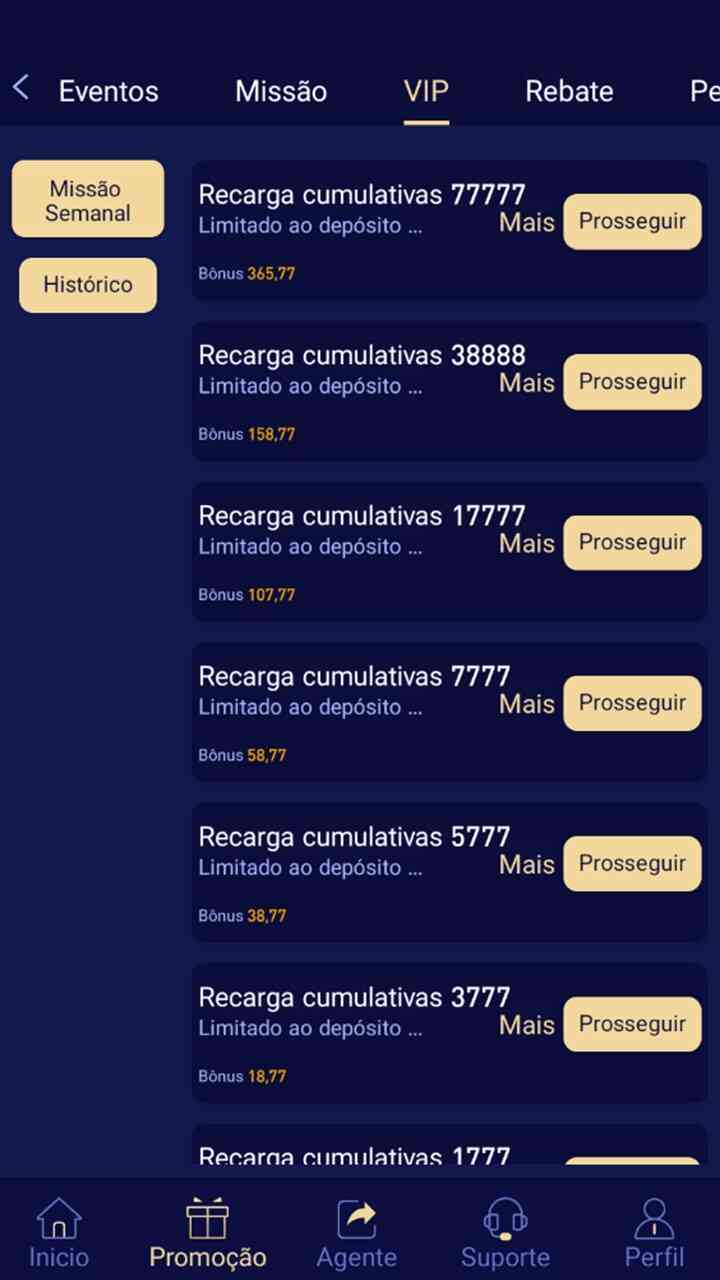Tap Prosseguir for Recarga cumulativas 77777

click(x=632, y=221)
